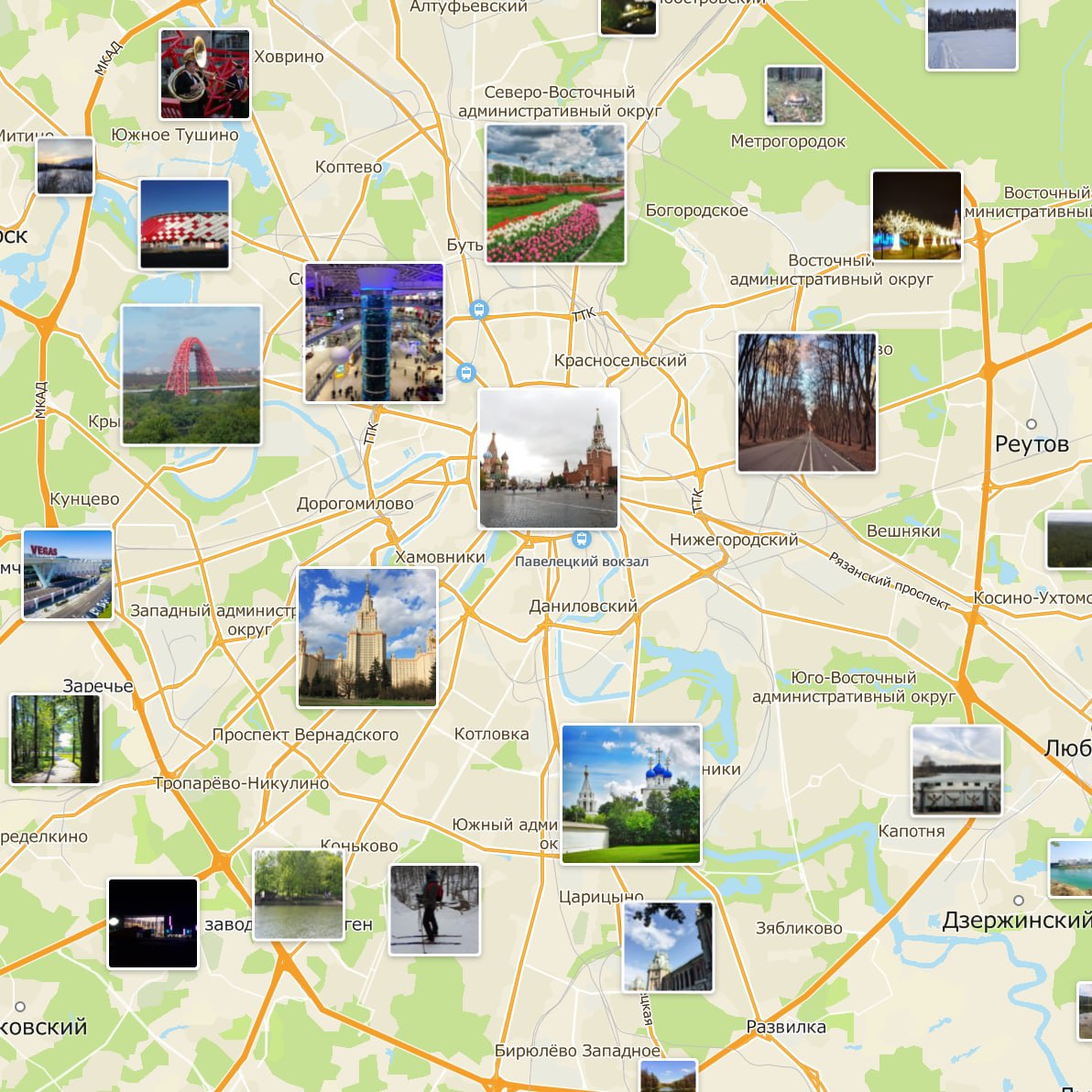Open the red arched bridge photo
Image resolution: width=1092 pixels, height=1092 pixels.
point(191,376)
